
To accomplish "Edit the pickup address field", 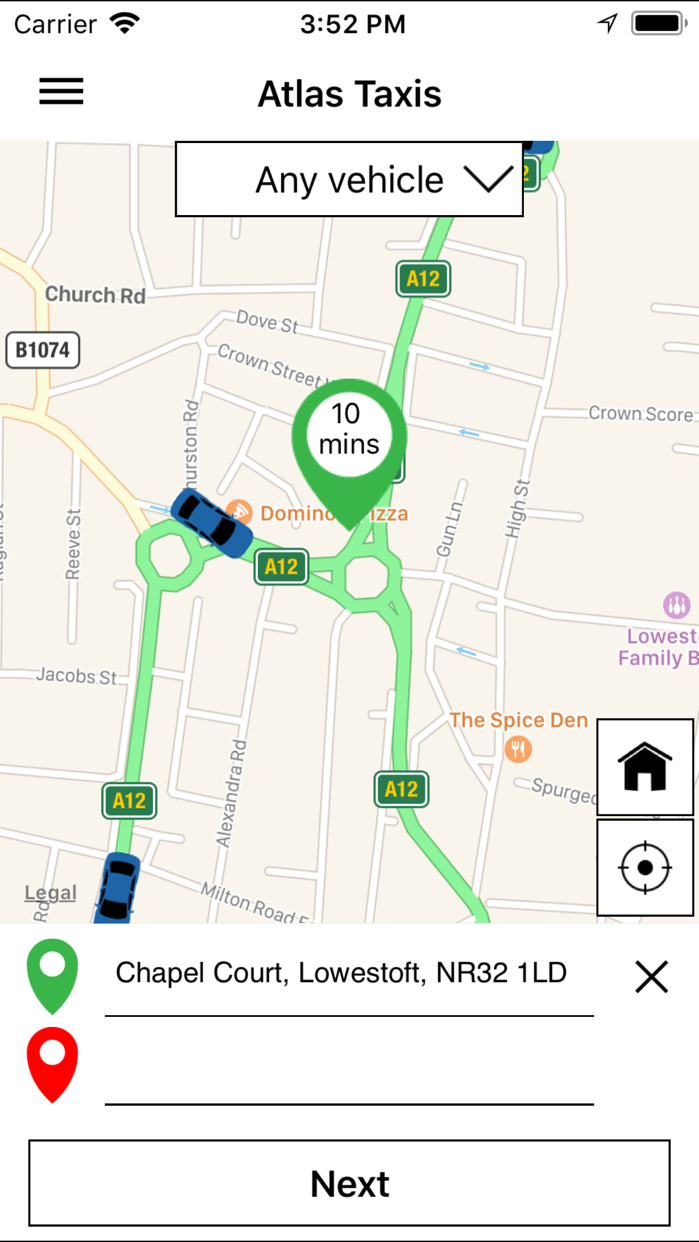I will (x=349, y=974).
